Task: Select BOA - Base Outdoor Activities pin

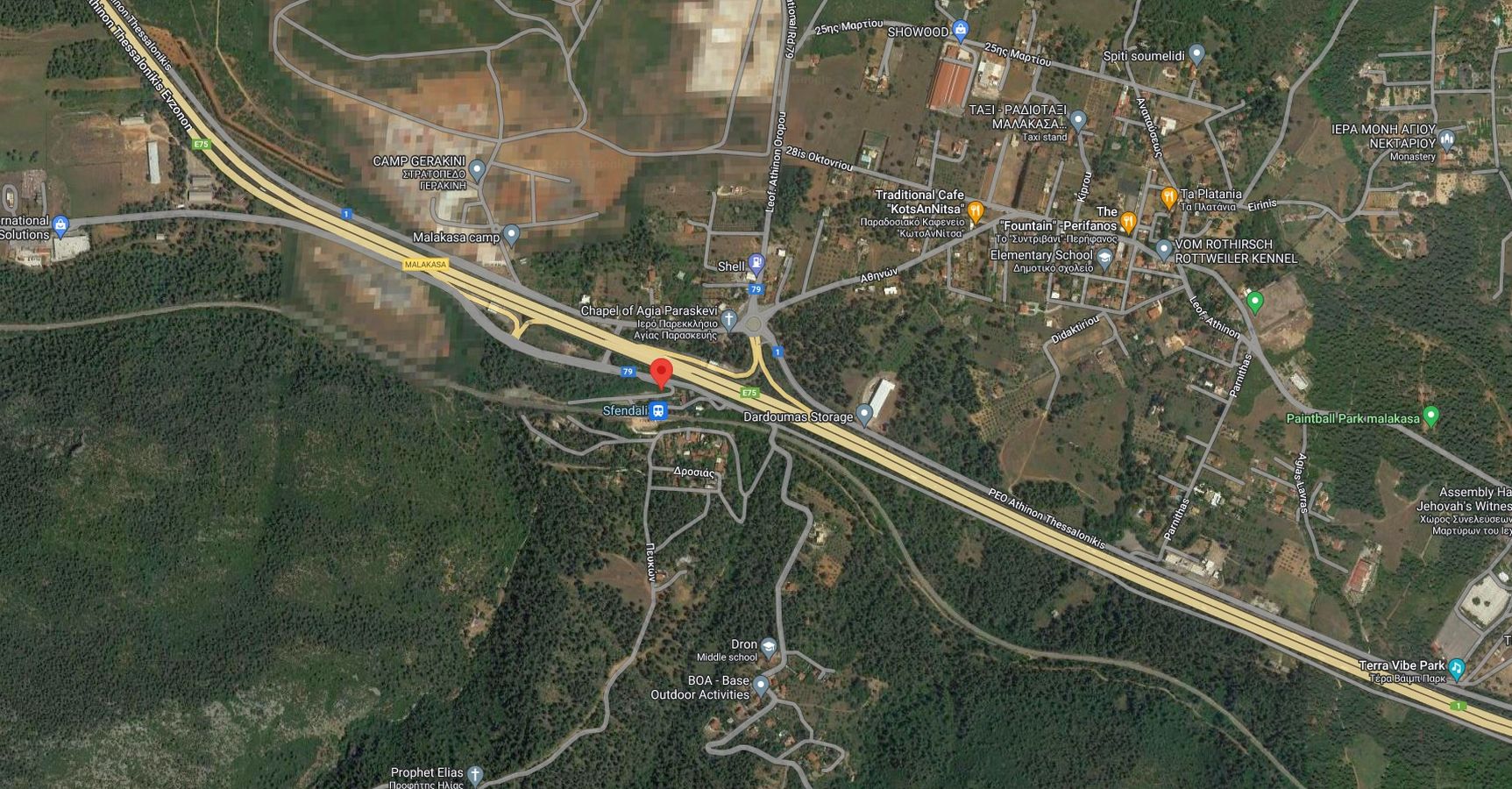Action: pos(761,684)
